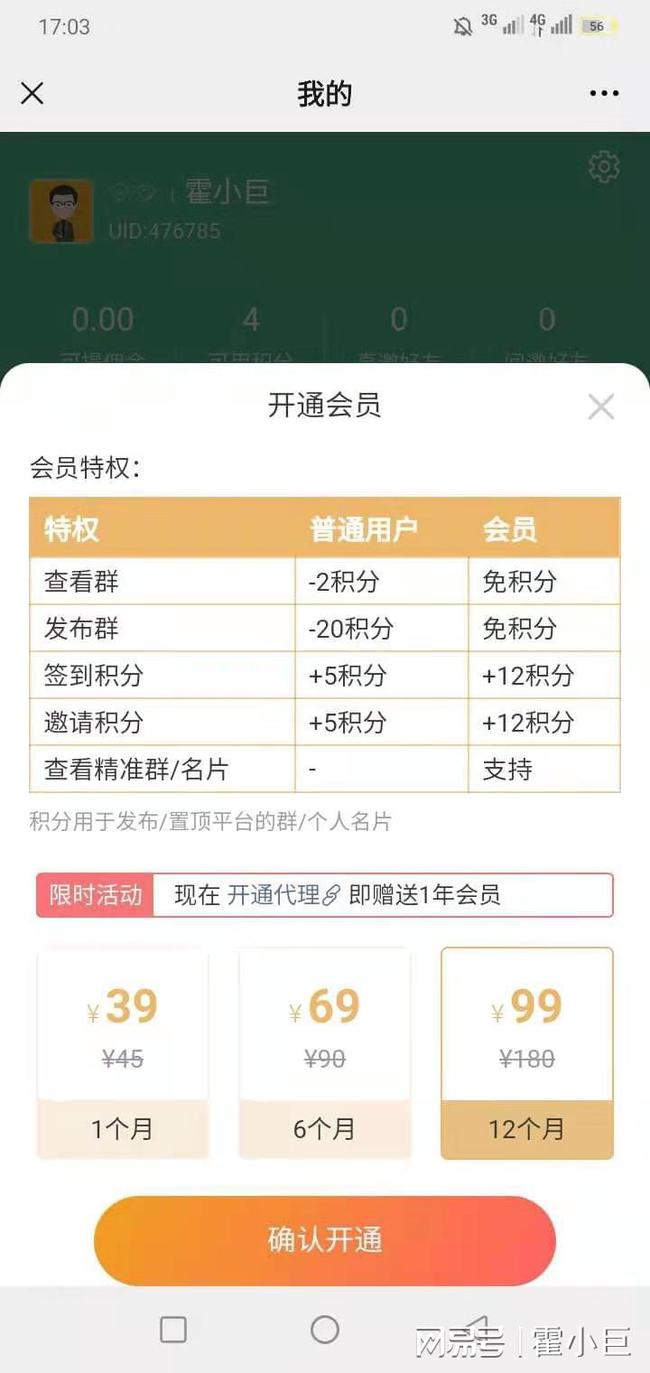Pick the ¥99 12个月 plan
The width and height of the screenshot is (650, 1373).
click(527, 1053)
